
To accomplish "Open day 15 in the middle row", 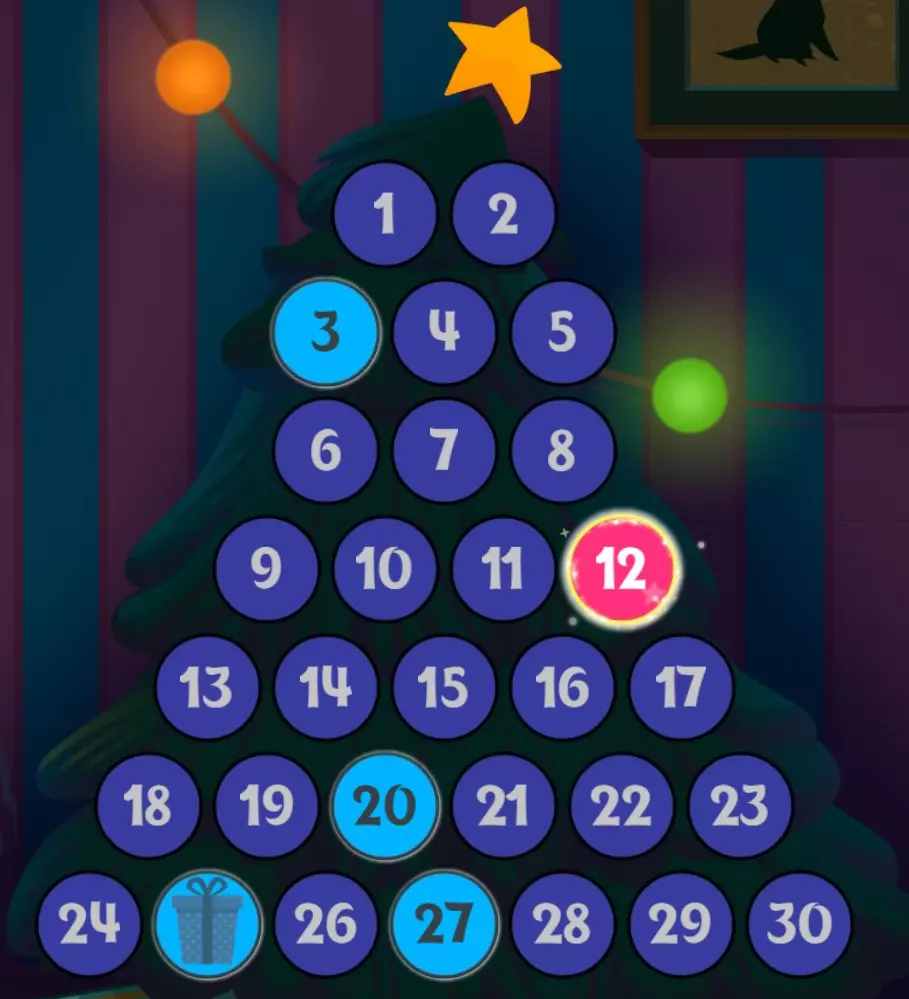I will pos(444,687).
